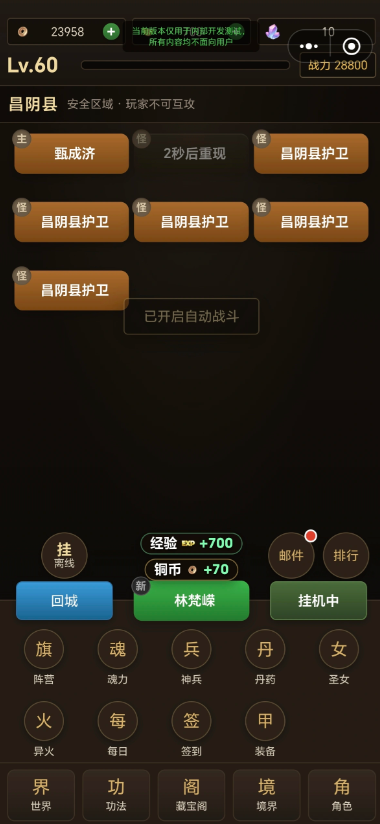Screen dimensions: 380x824
Task: Switch to the 世界 world tab
Action: click(x=41, y=795)
